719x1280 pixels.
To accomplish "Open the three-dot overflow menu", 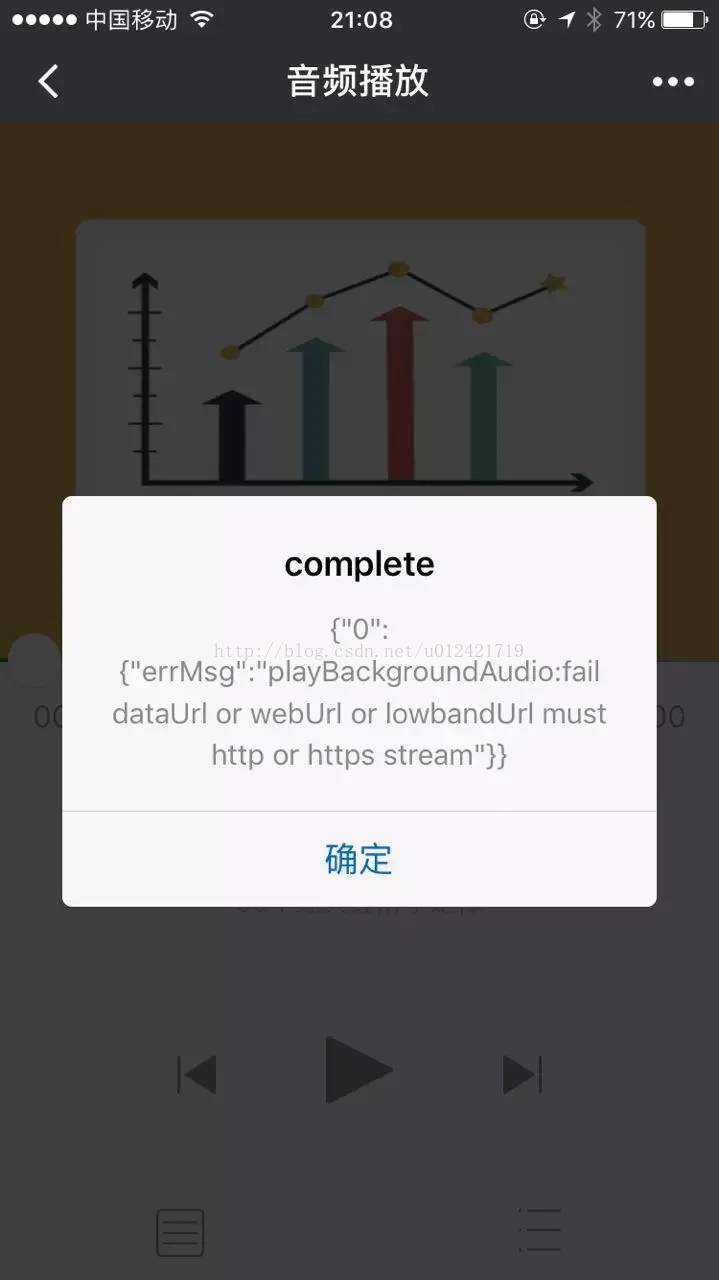I will click(673, 82).
